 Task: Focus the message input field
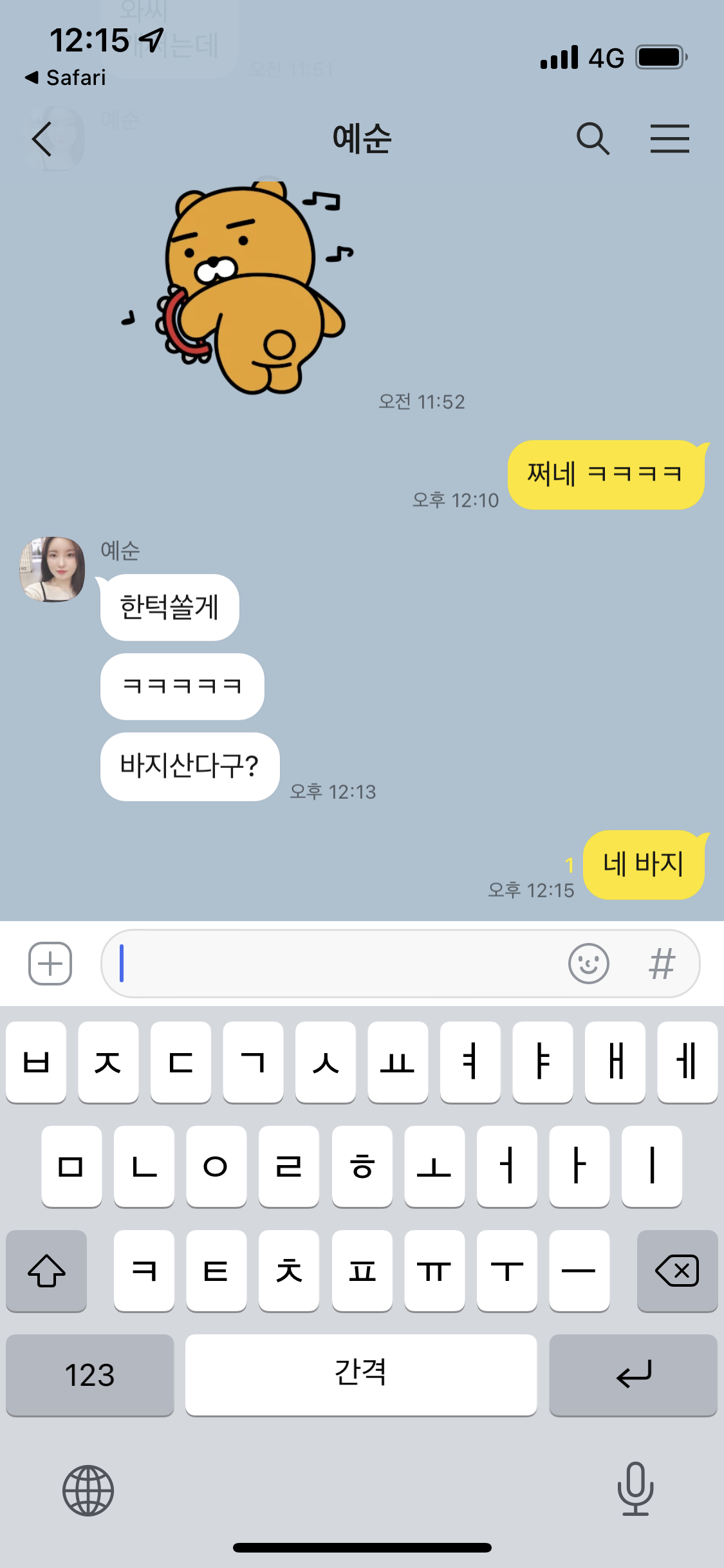point(335,964)
